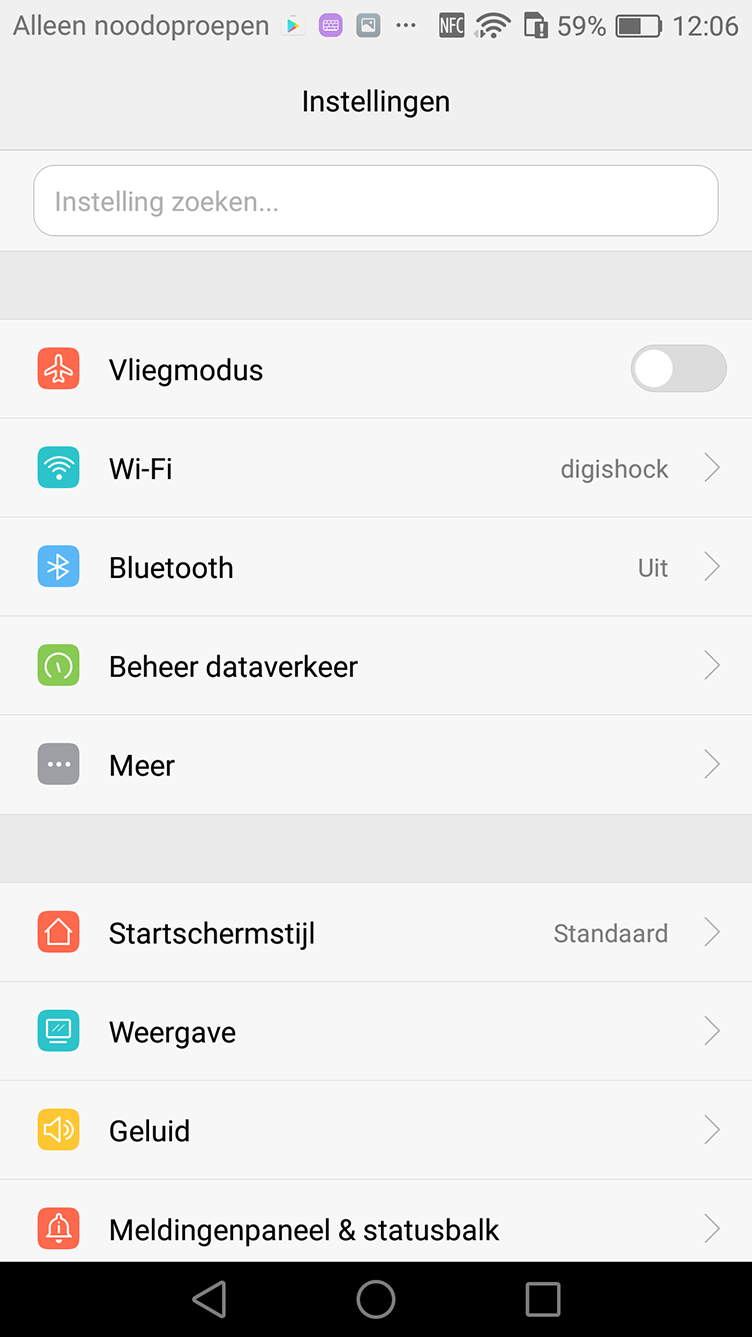752x1337 pixels.
Task: Open Beheer dataverkeer
Action: point(376,666)
